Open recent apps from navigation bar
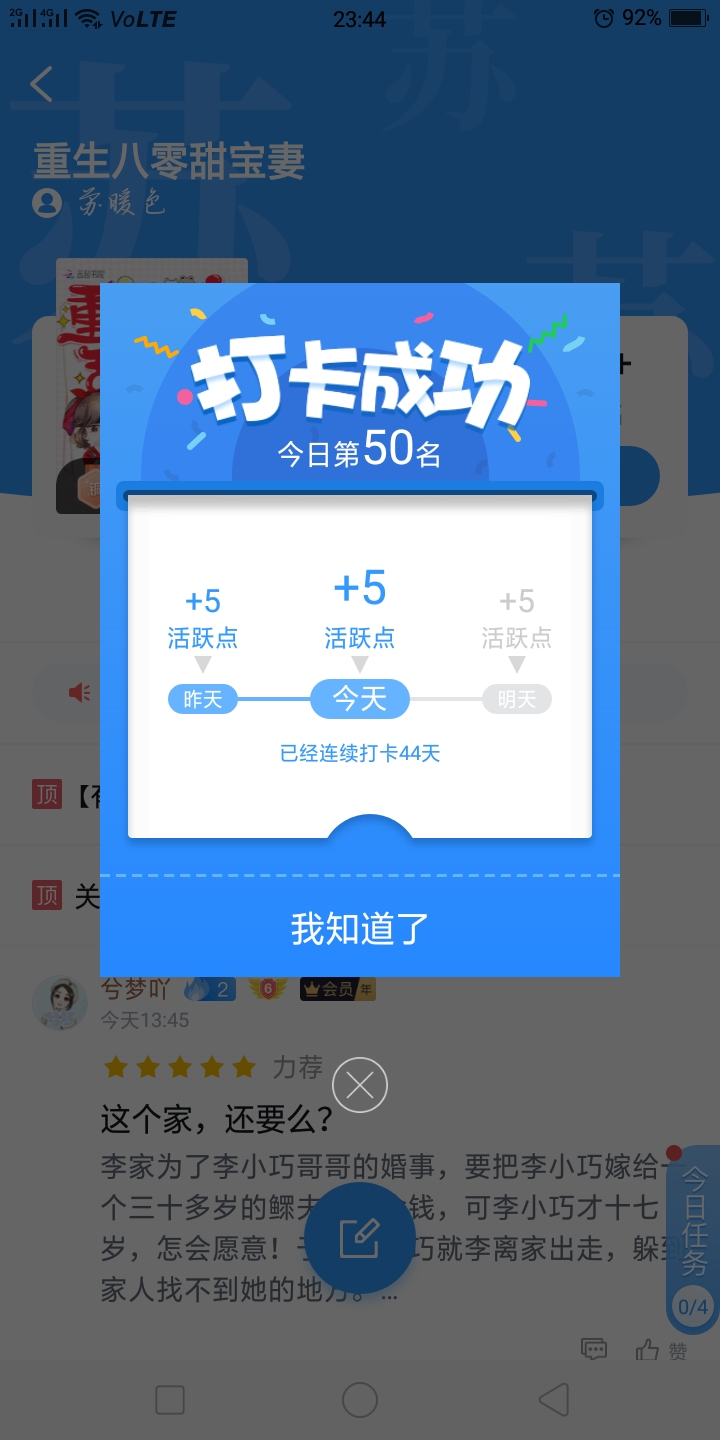720x1440 pixels. coord(170,1400)
